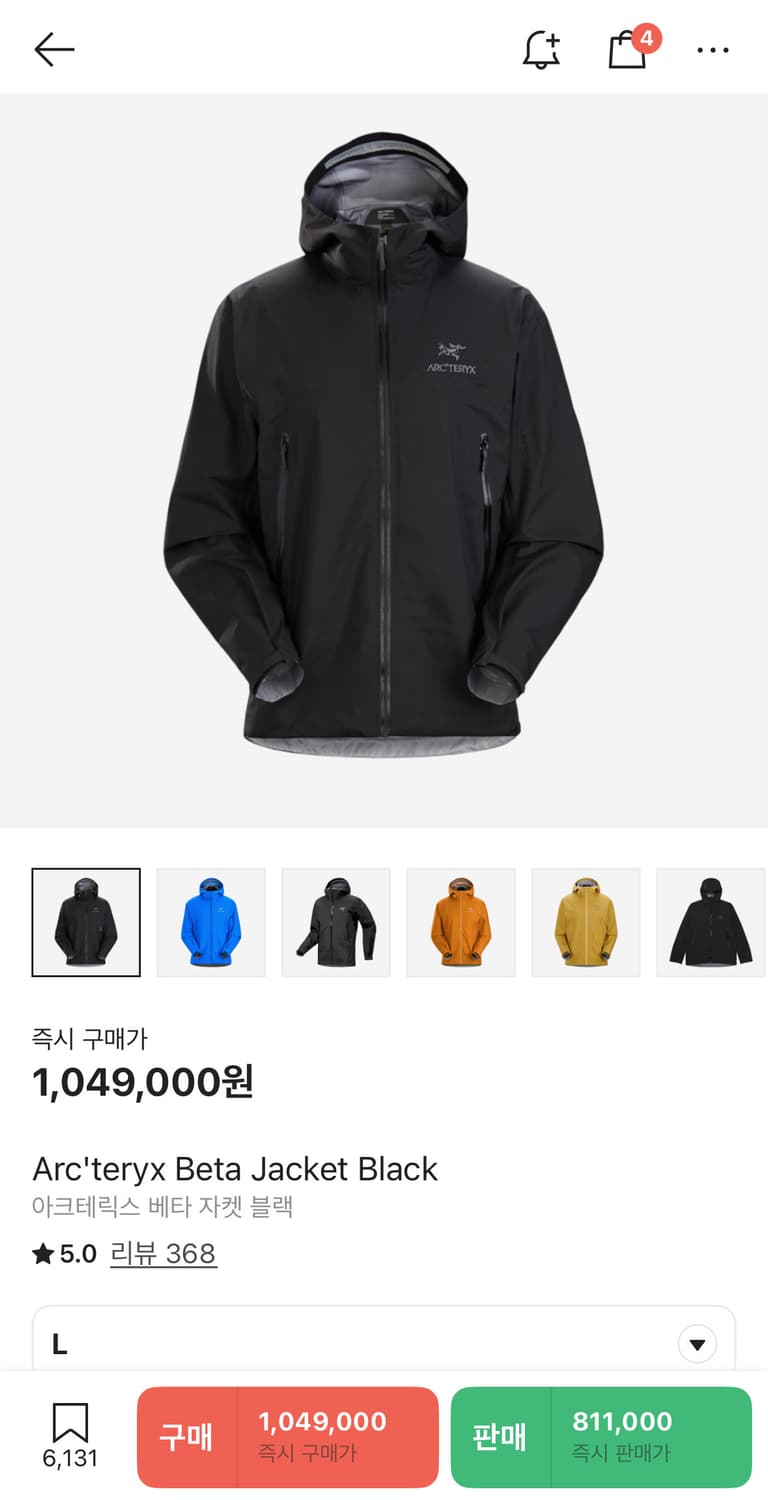Open the more options three-dot menu
The image size is (768, 1500).
713,48
